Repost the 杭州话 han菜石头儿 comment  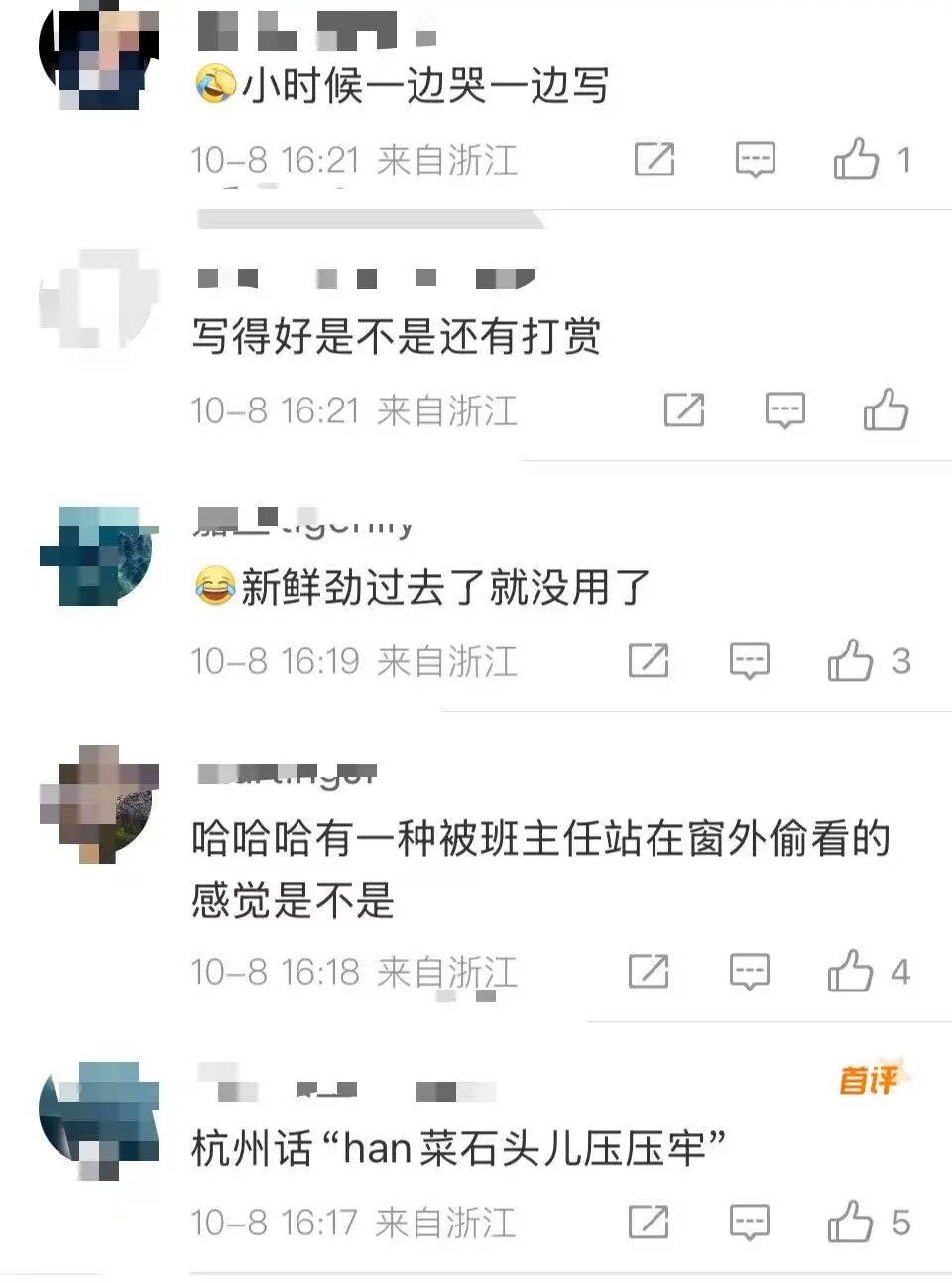coord(649,1222)
